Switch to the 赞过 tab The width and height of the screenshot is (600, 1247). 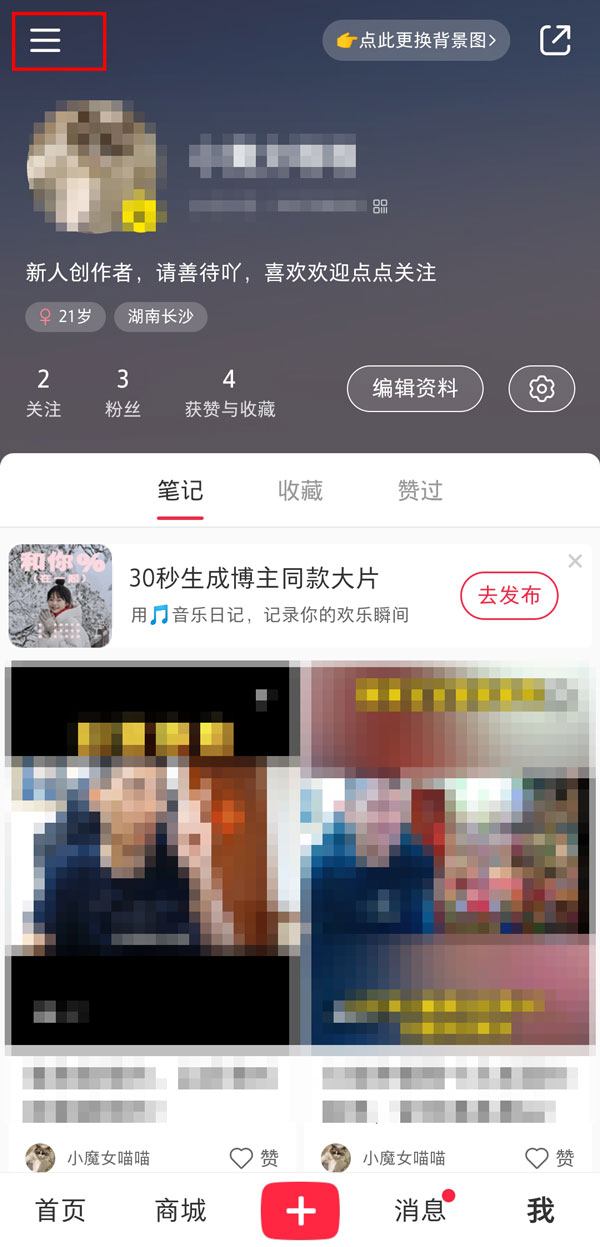[420, 491]
